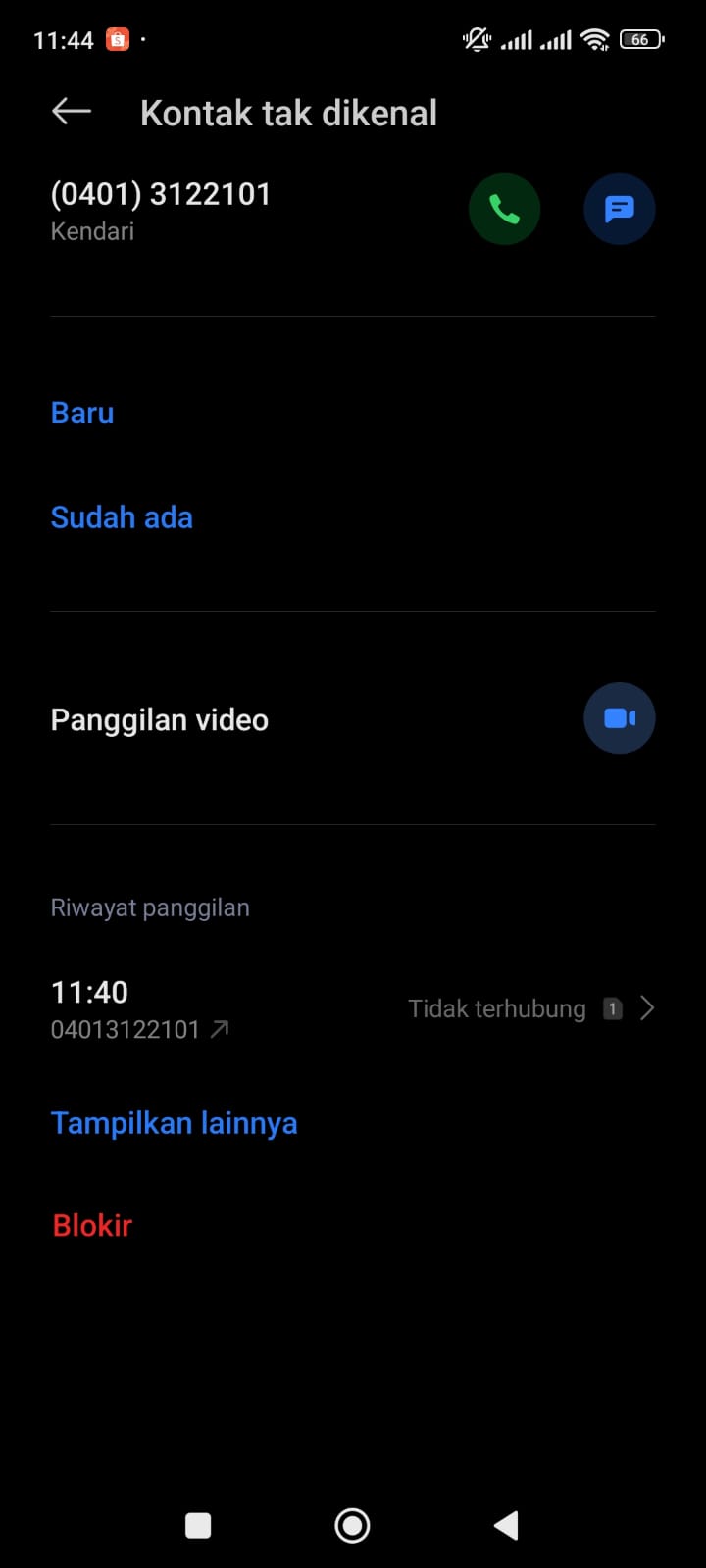Screen dimensions: 706x1568
Task: Create new contact with Baru
Action: (81, 413)
